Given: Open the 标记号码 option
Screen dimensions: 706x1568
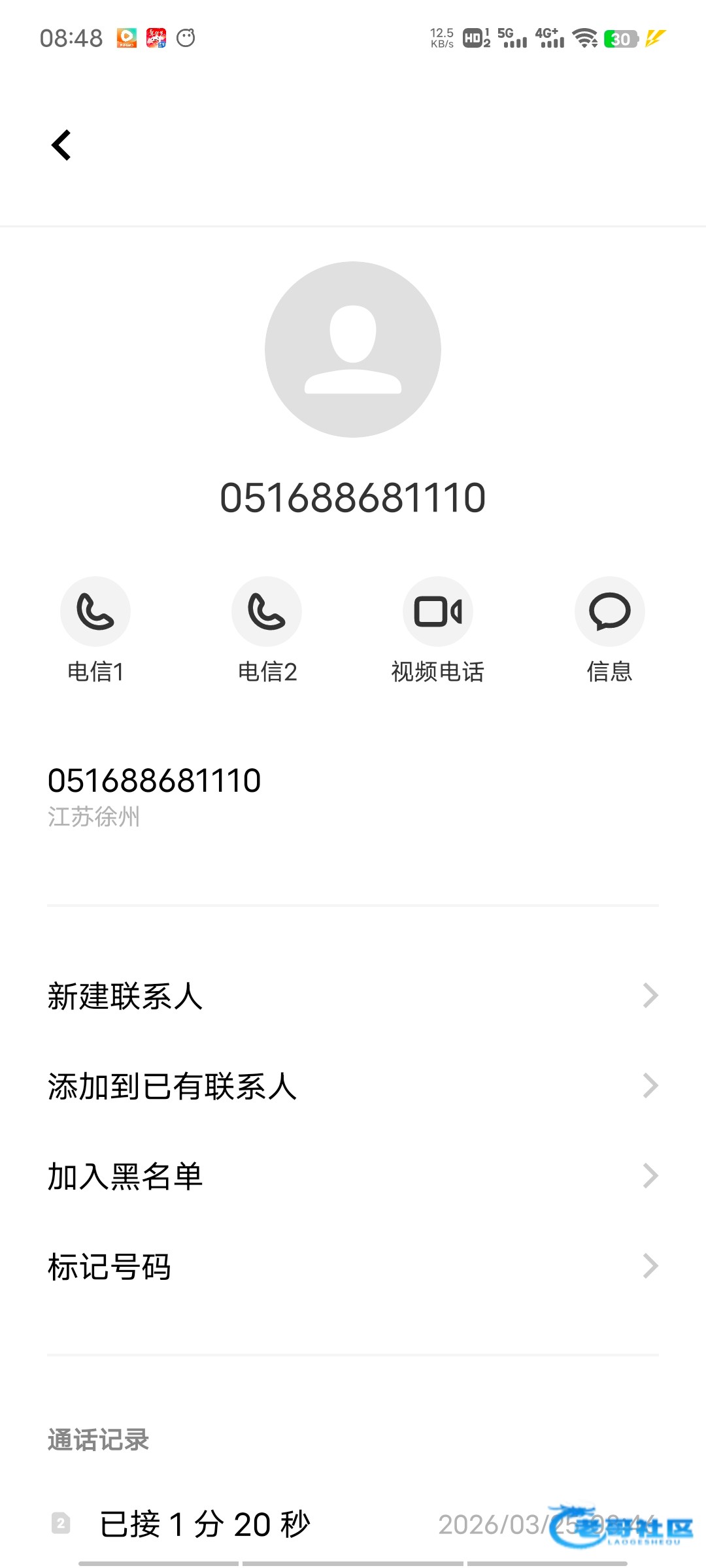Looking at the screenshot, I should (353, 1267).
